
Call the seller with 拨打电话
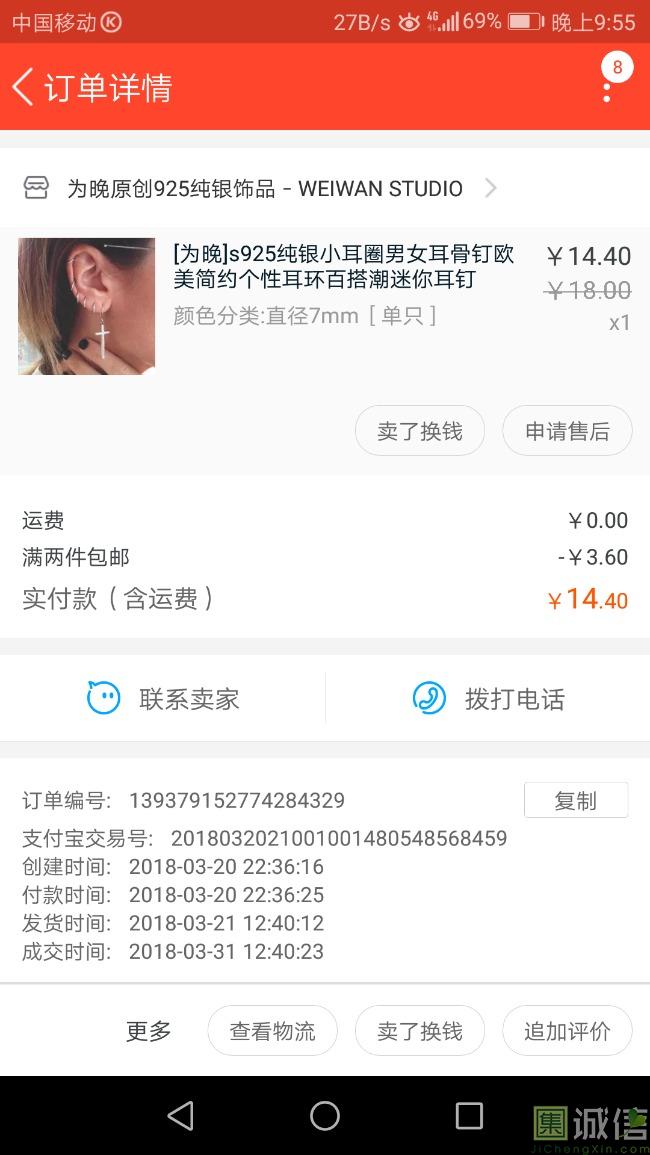[x=488, y=698]
